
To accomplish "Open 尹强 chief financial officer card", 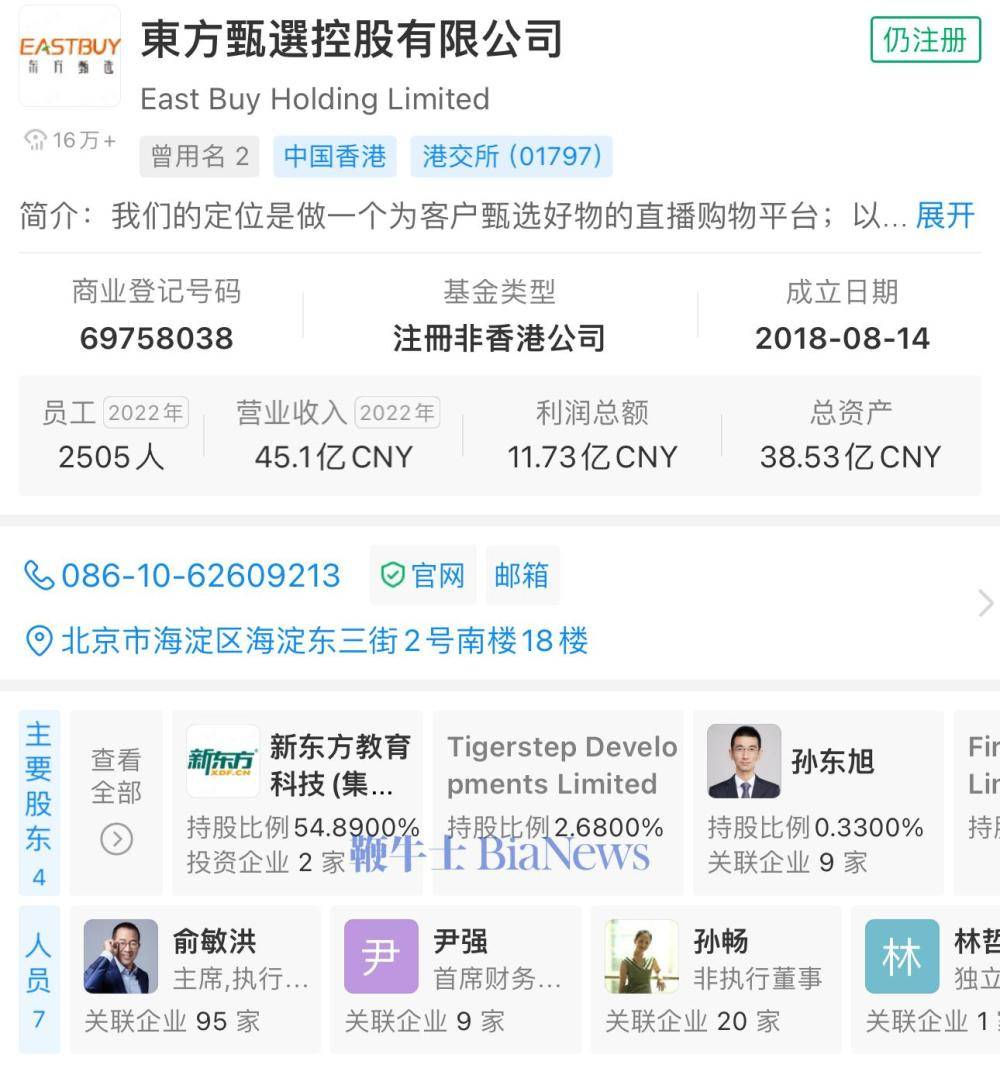I will [x=456, y=980].
